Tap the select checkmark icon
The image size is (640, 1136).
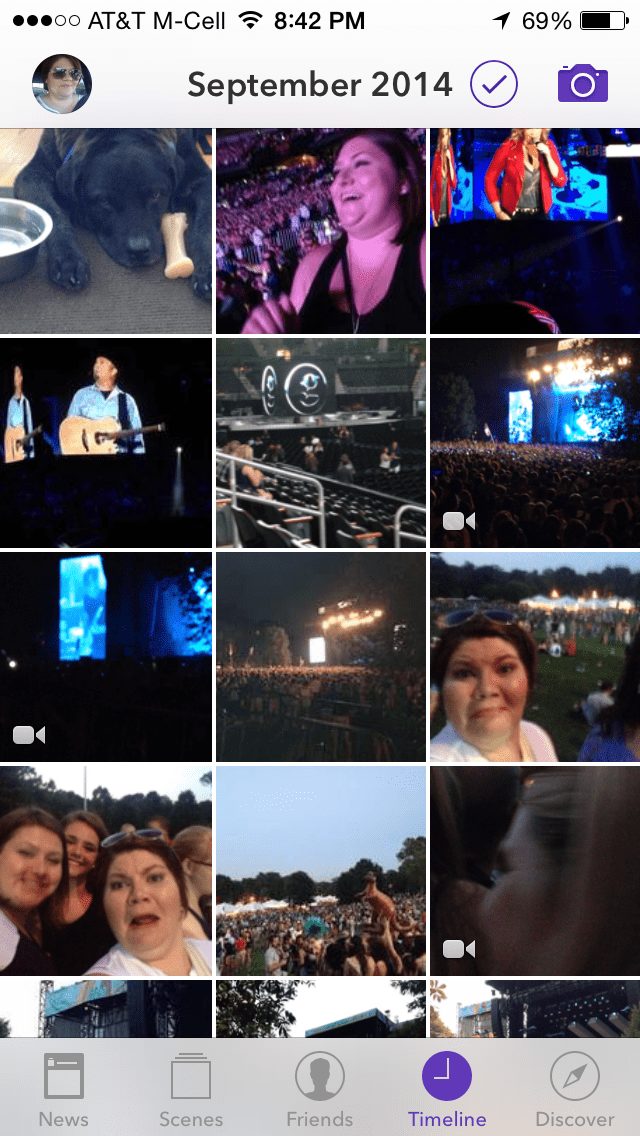[494, 85]
